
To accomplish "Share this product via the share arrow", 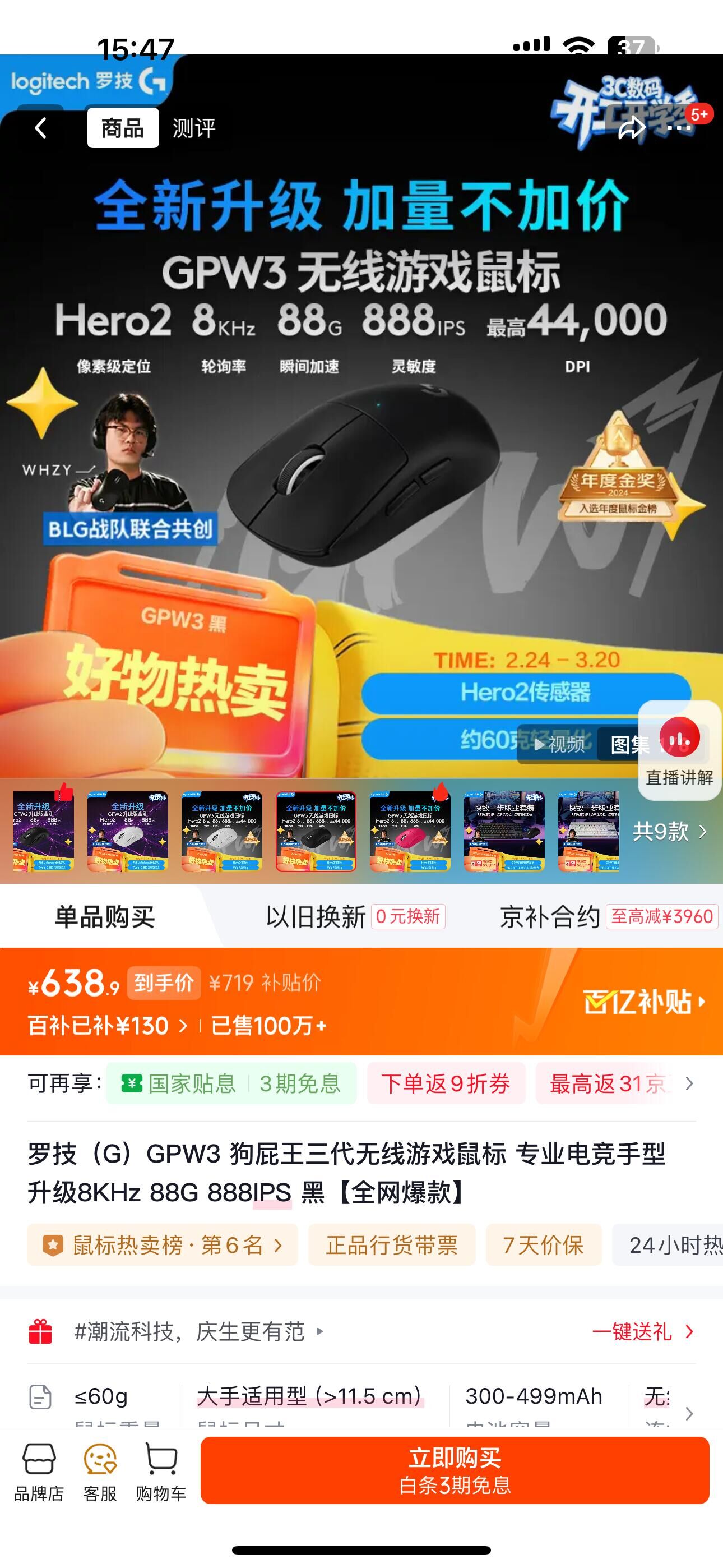I will click(x=631, y=128).
